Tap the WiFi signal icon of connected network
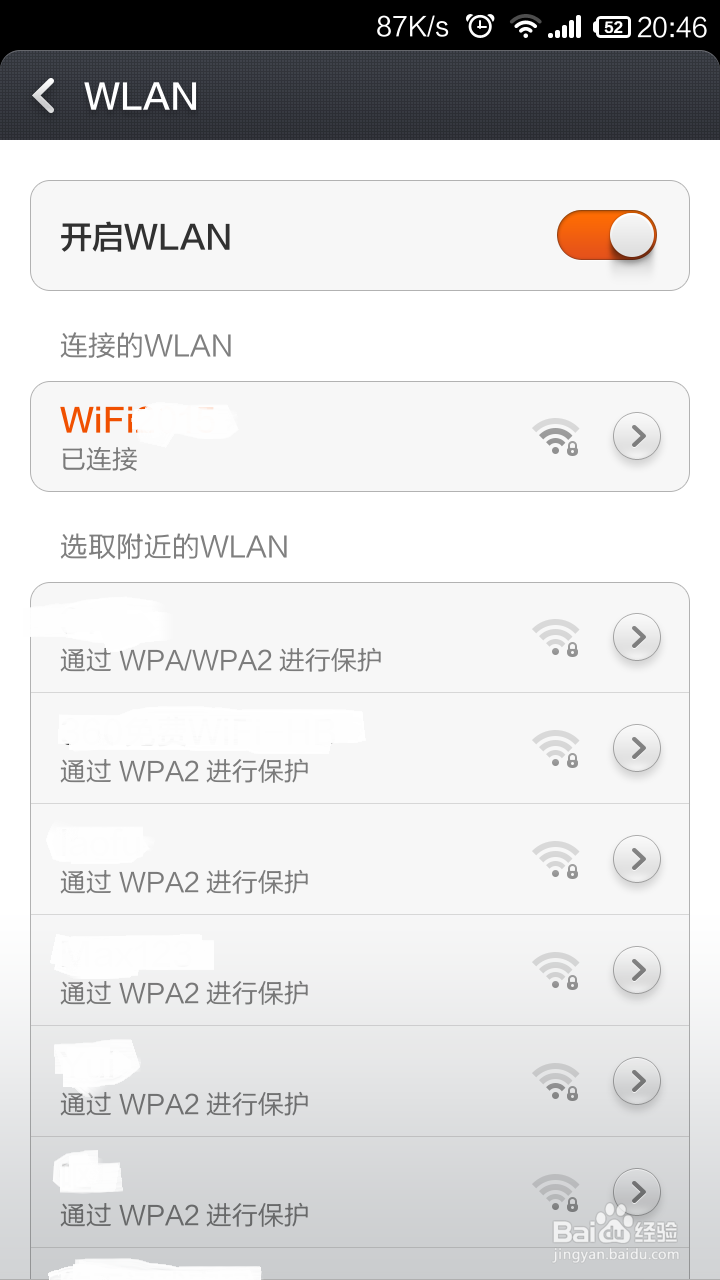Image resolution: width=720 pixels, height=1280 pixels. pyautogui.click(x=558, y=436)
